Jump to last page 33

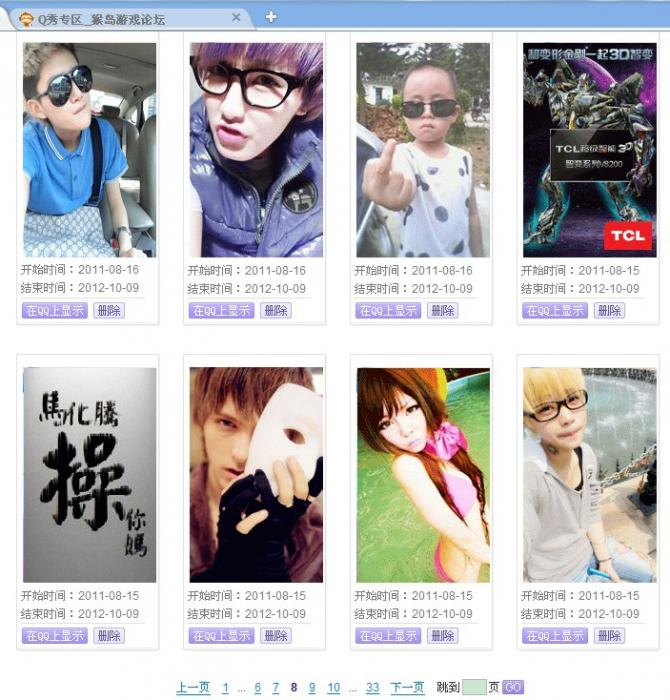tap(372, 688)
